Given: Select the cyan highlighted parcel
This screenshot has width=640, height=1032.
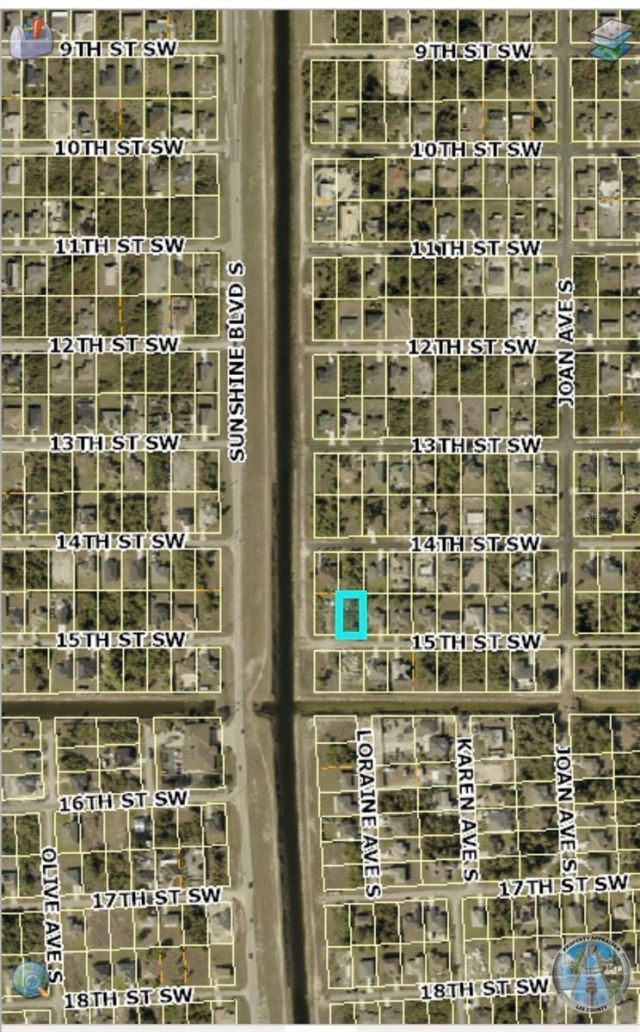Looking at the screenshot, I should [x=351, y=615].
